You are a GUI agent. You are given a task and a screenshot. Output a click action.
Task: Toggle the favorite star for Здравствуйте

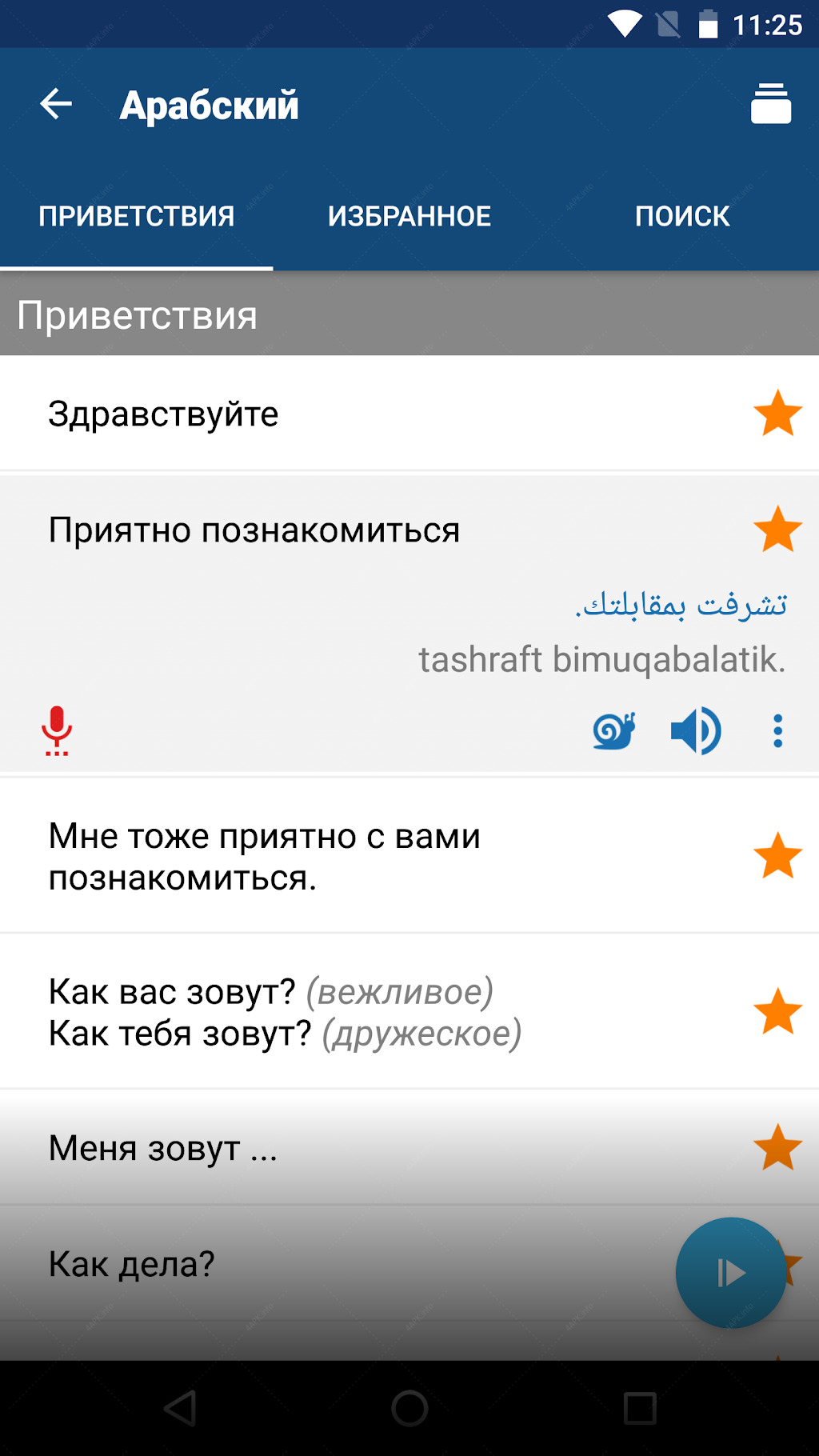click(x=777, y=414)
